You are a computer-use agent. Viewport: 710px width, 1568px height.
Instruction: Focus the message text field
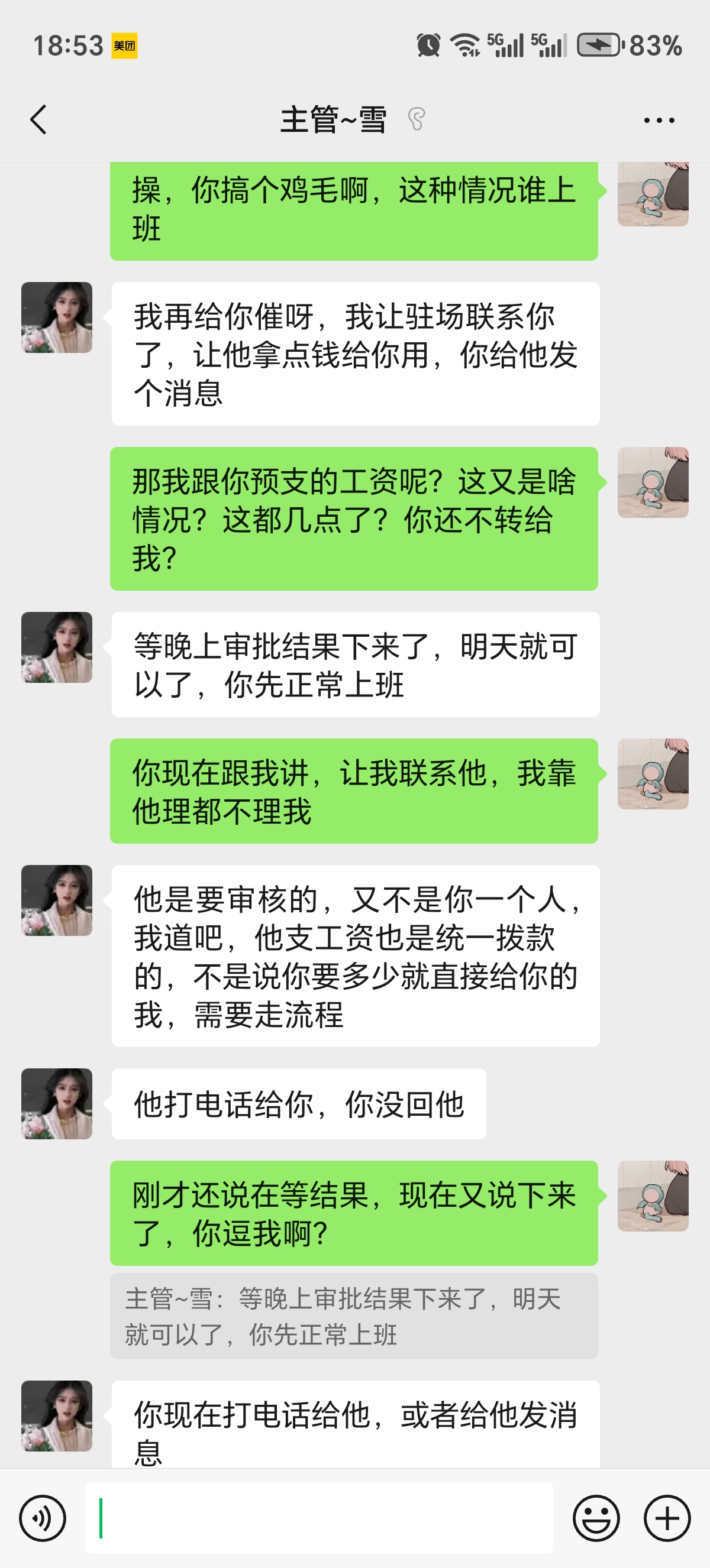pos(319,1518)
